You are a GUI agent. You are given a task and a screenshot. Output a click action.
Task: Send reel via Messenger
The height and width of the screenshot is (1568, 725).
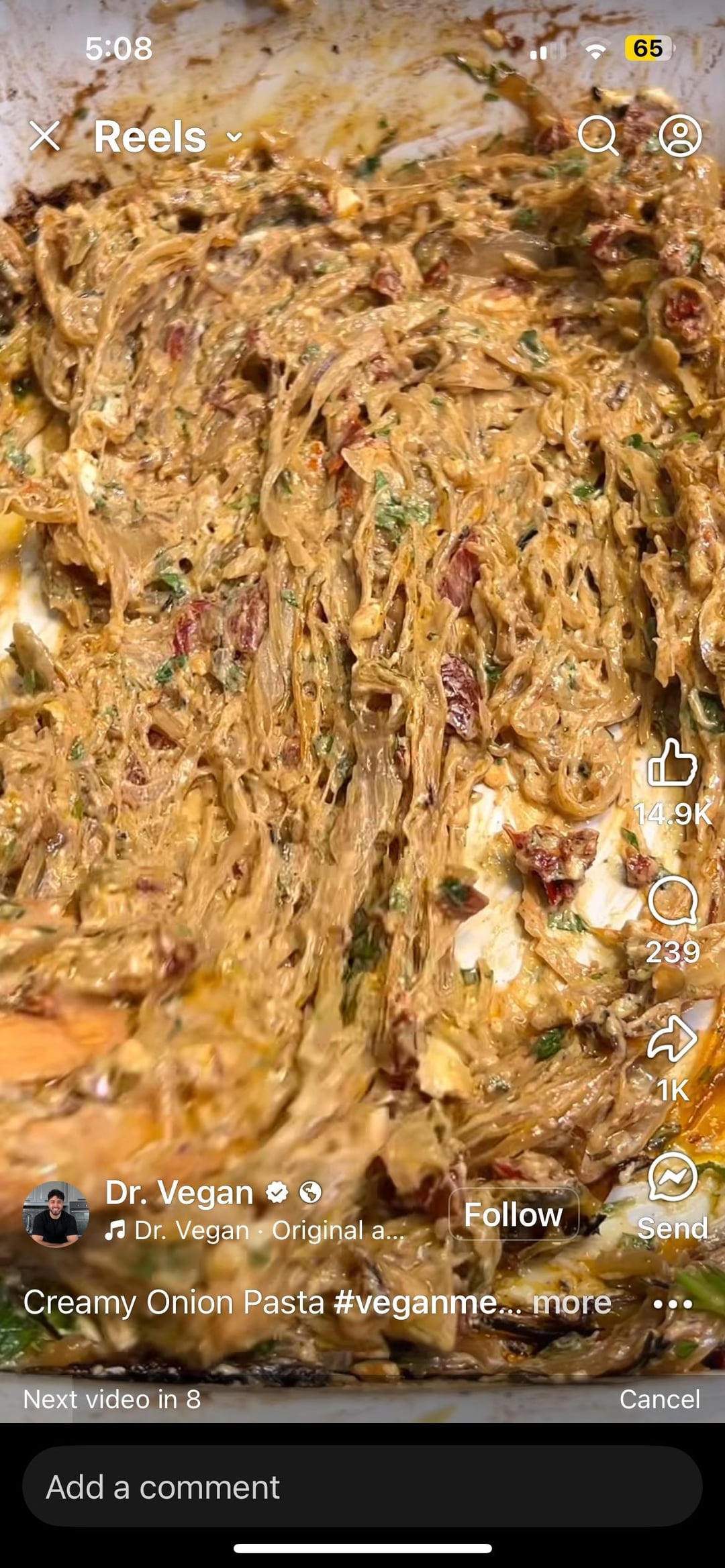pos(672,1178)
